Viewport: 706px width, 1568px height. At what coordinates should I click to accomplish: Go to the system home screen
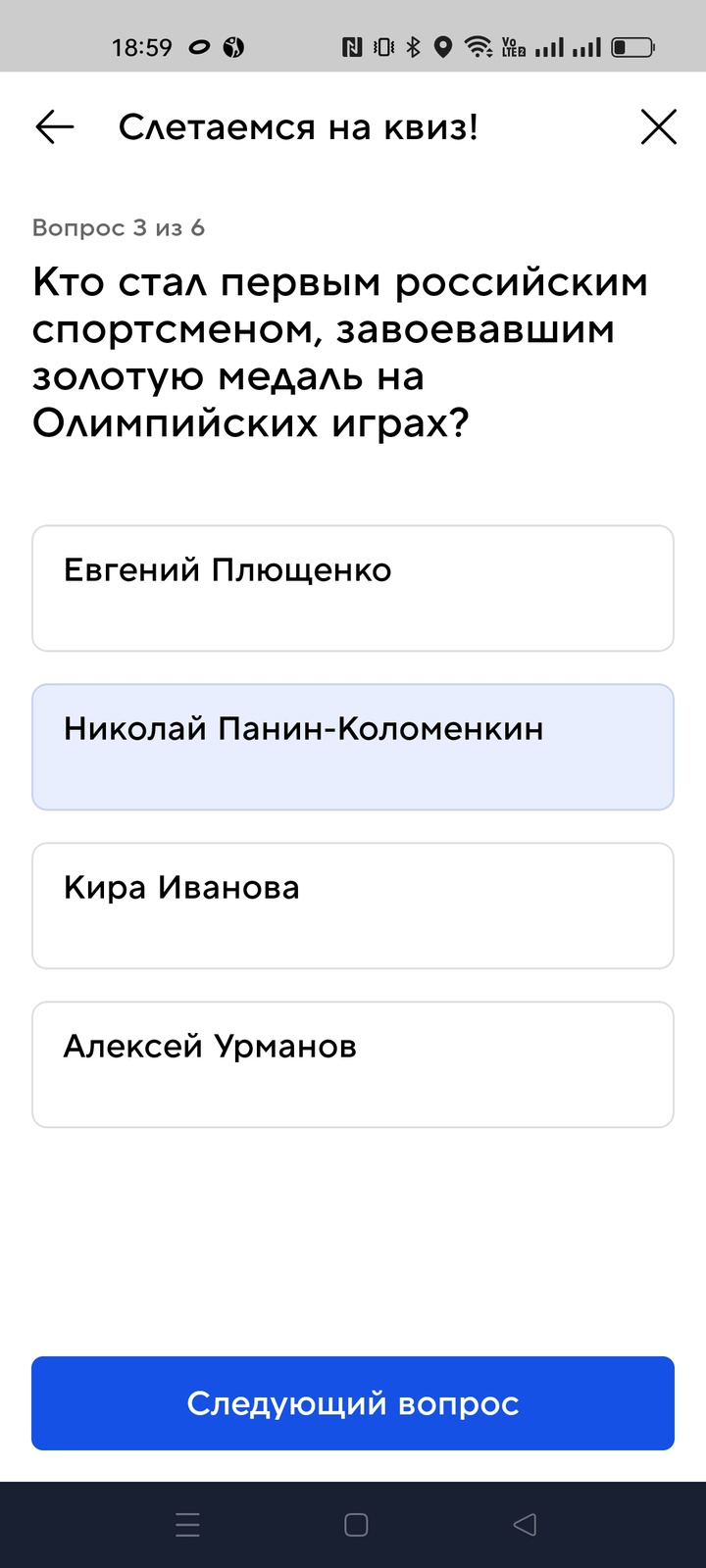click(x=356, y=1525)
